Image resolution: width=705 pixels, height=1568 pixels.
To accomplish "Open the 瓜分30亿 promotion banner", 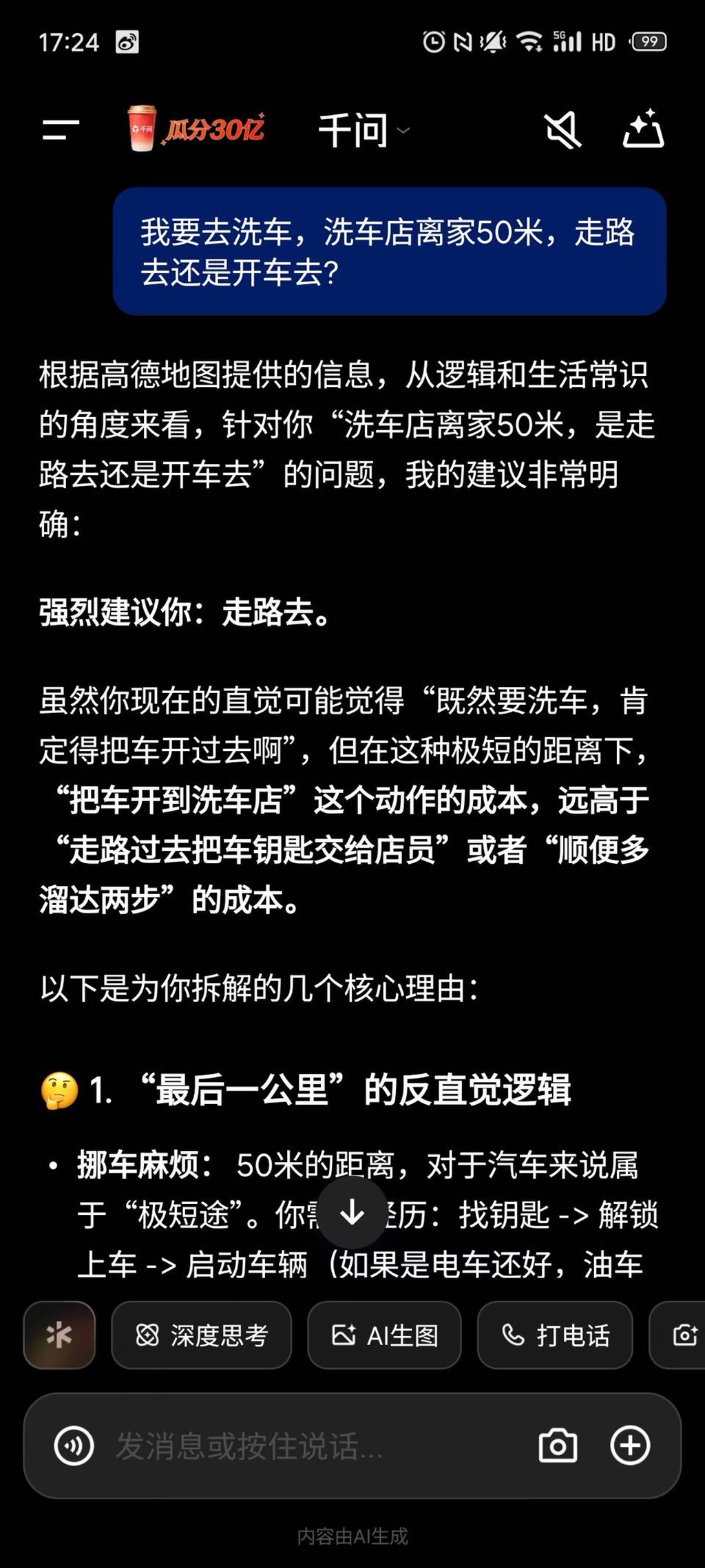I will (196, 129).
